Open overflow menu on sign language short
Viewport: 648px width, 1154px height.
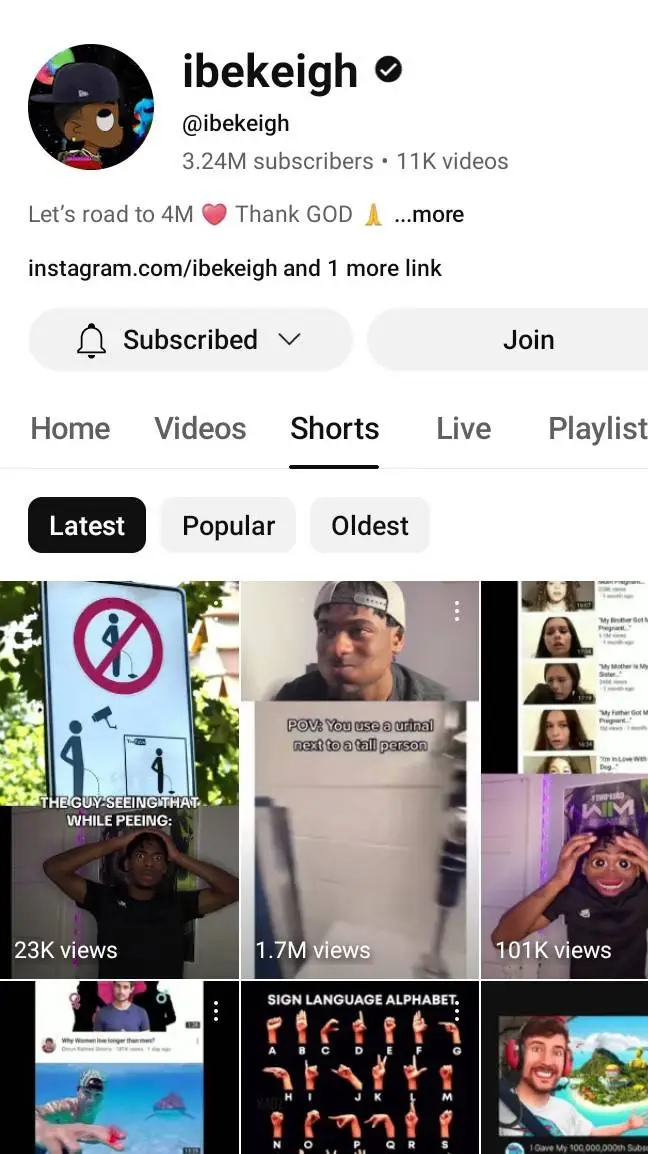[x=457, y=1011]
